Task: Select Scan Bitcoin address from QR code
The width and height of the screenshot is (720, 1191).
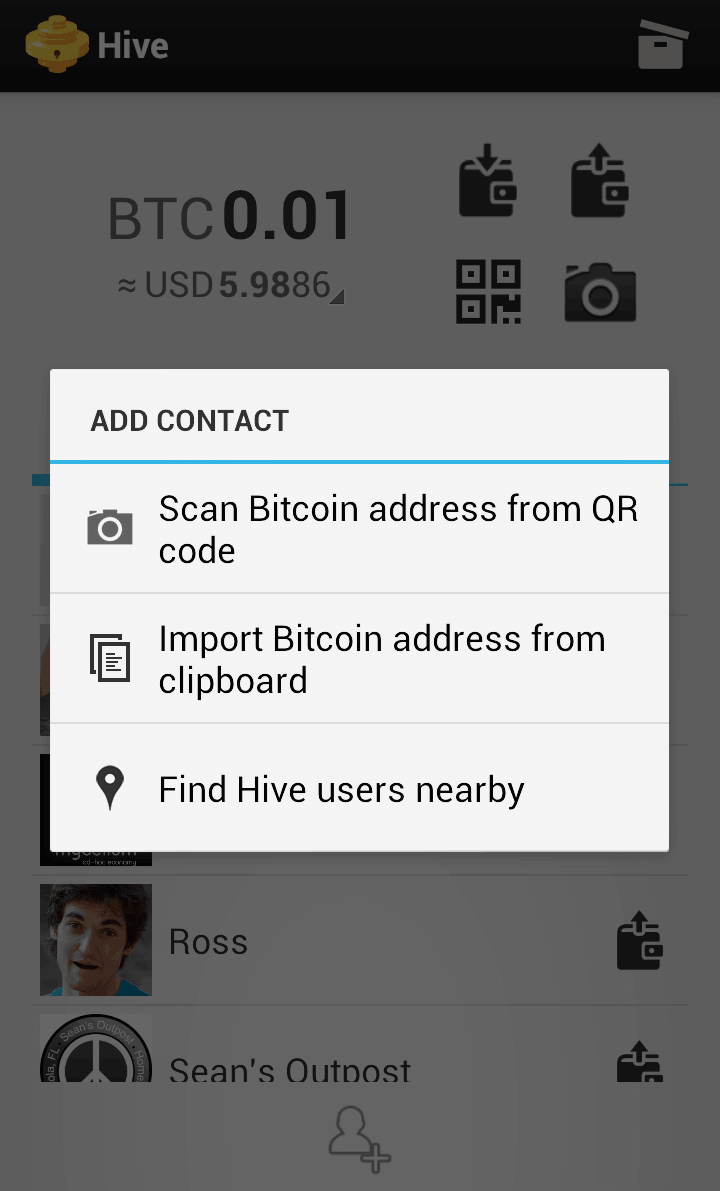Action: [x=359, y=529]
